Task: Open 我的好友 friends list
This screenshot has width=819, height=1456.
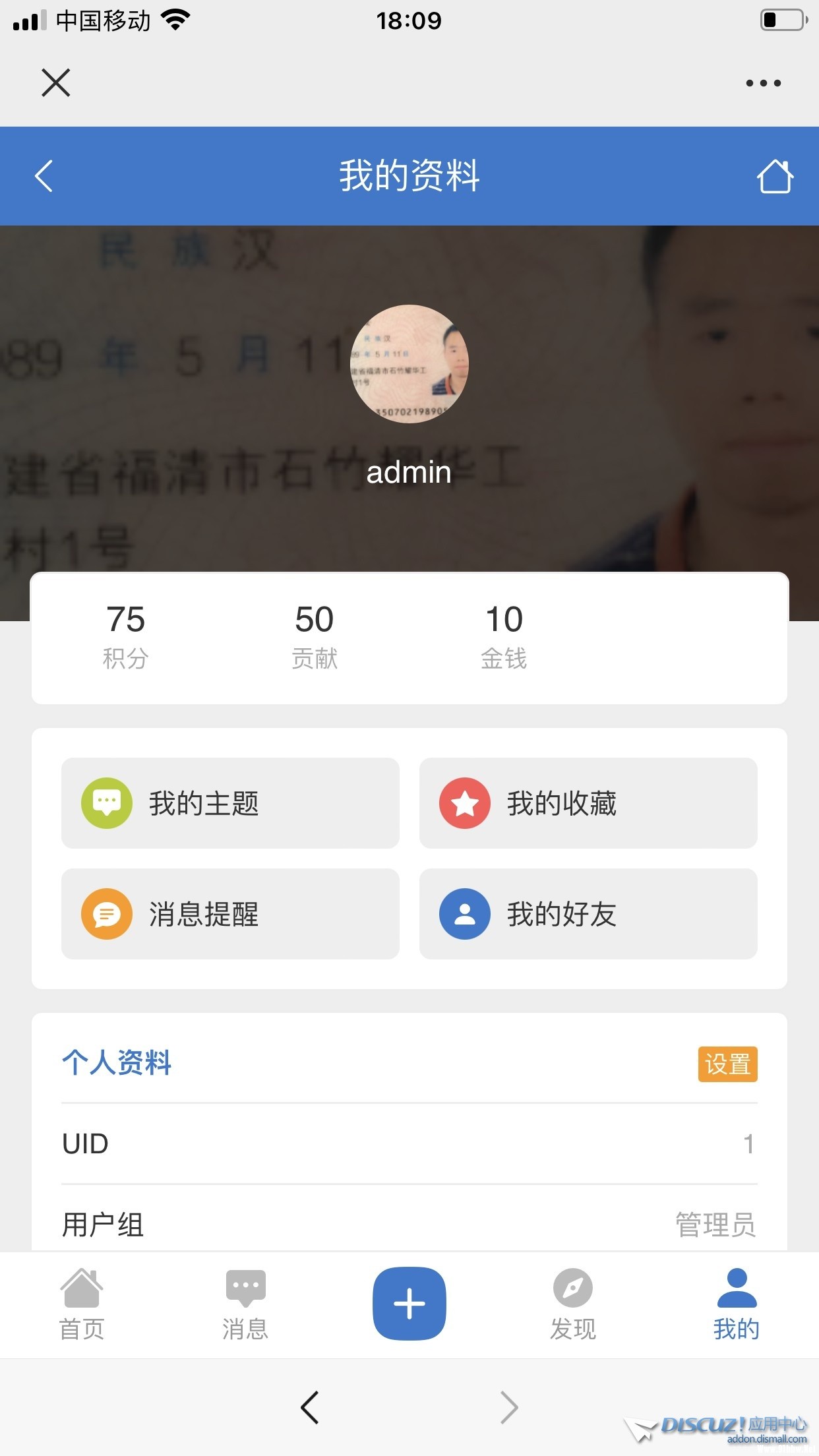Action: [588, 914]
